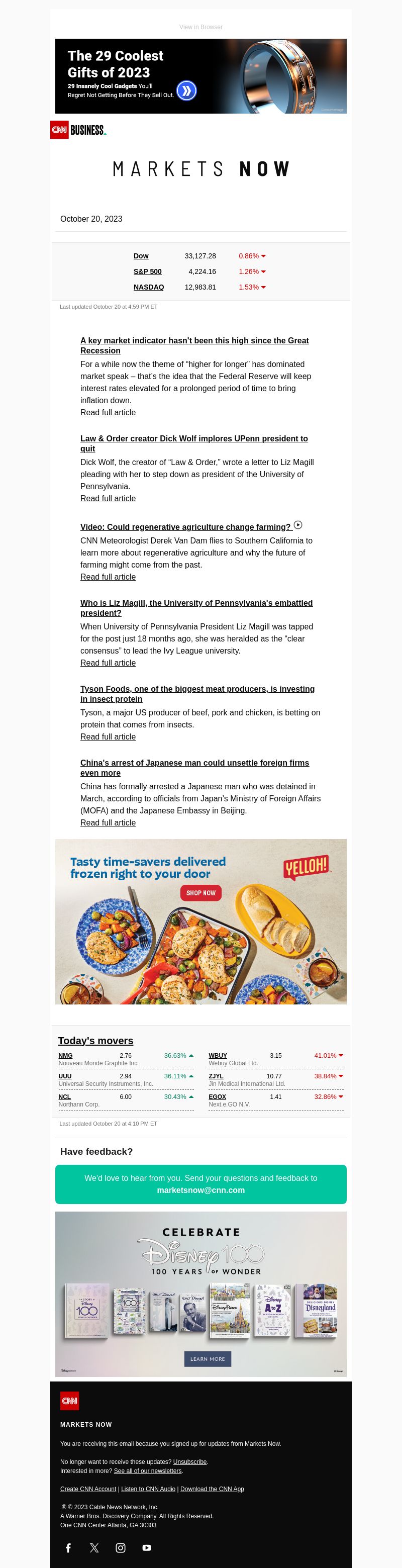This screenshot has width=402, height=1568.
Task: Open the WBUY stock ticker
Action: click(218, 1056)
